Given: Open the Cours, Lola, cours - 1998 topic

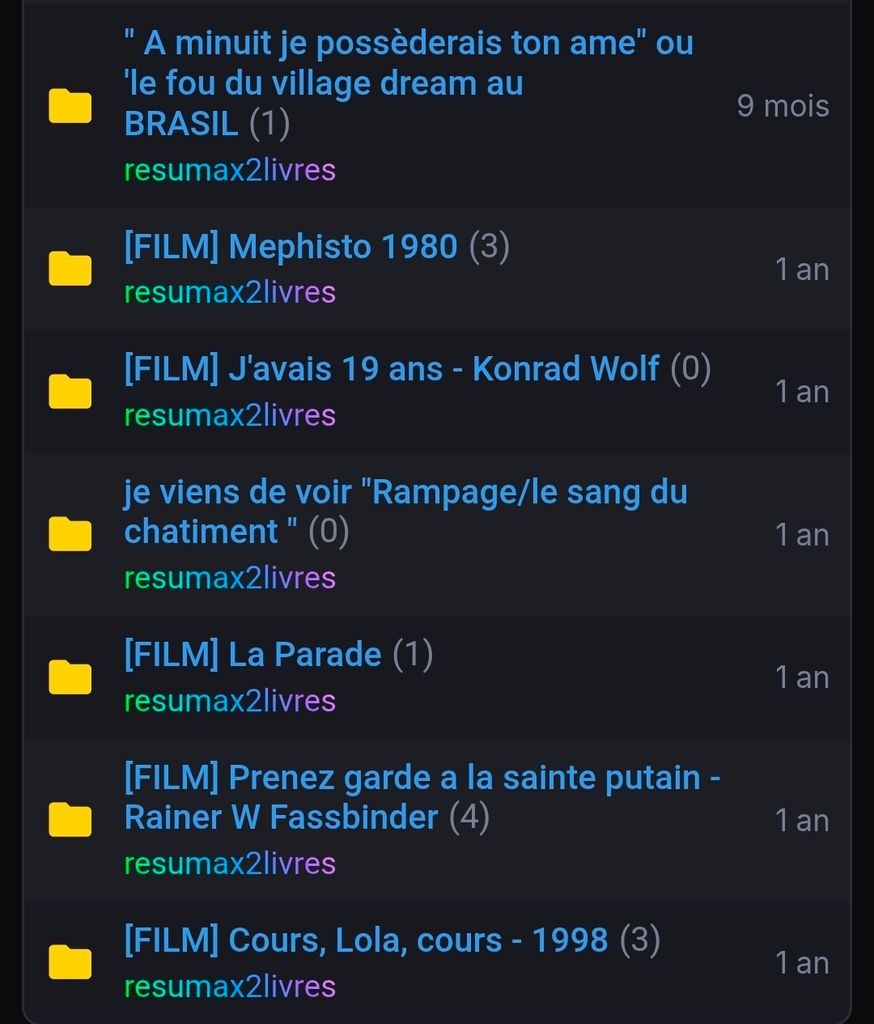Looking at the screenshot, I should click(366, 941).
